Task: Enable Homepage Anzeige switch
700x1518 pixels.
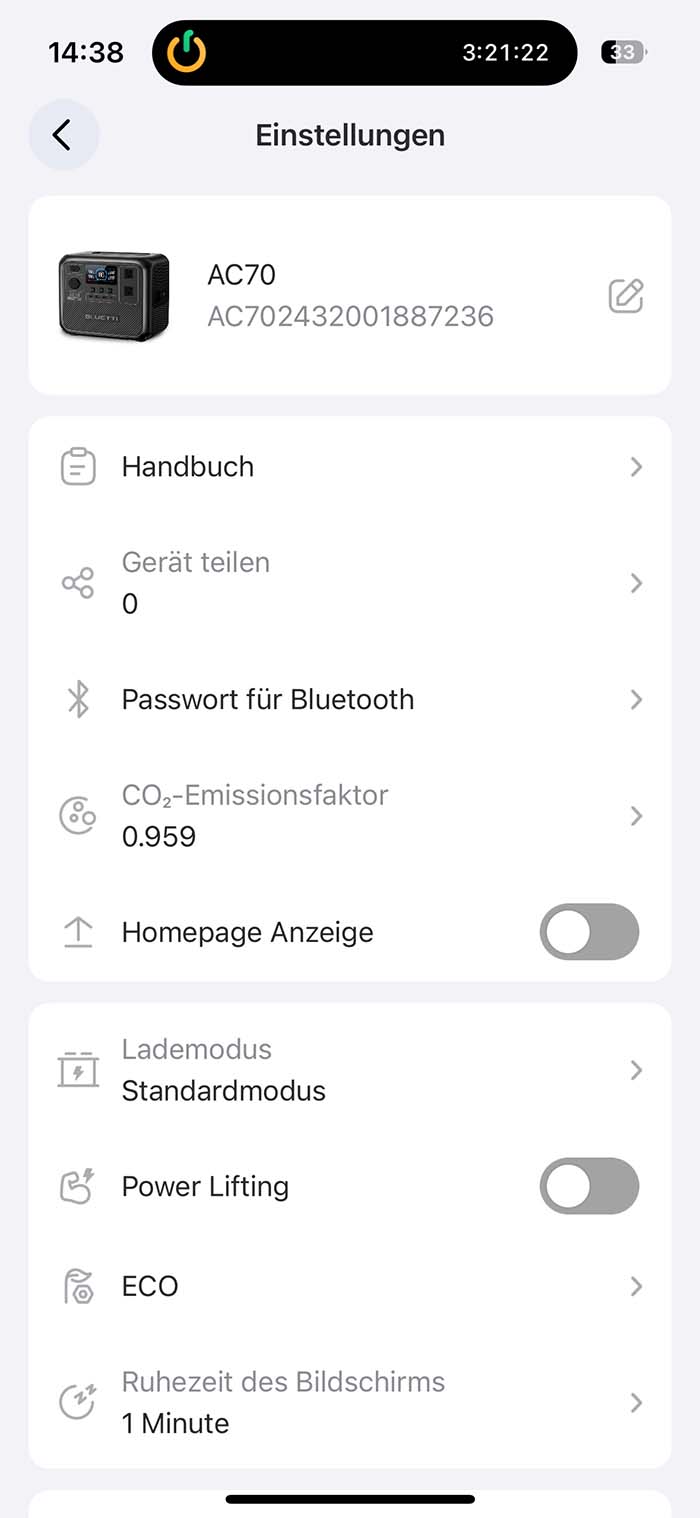Action: coord(589,932)
